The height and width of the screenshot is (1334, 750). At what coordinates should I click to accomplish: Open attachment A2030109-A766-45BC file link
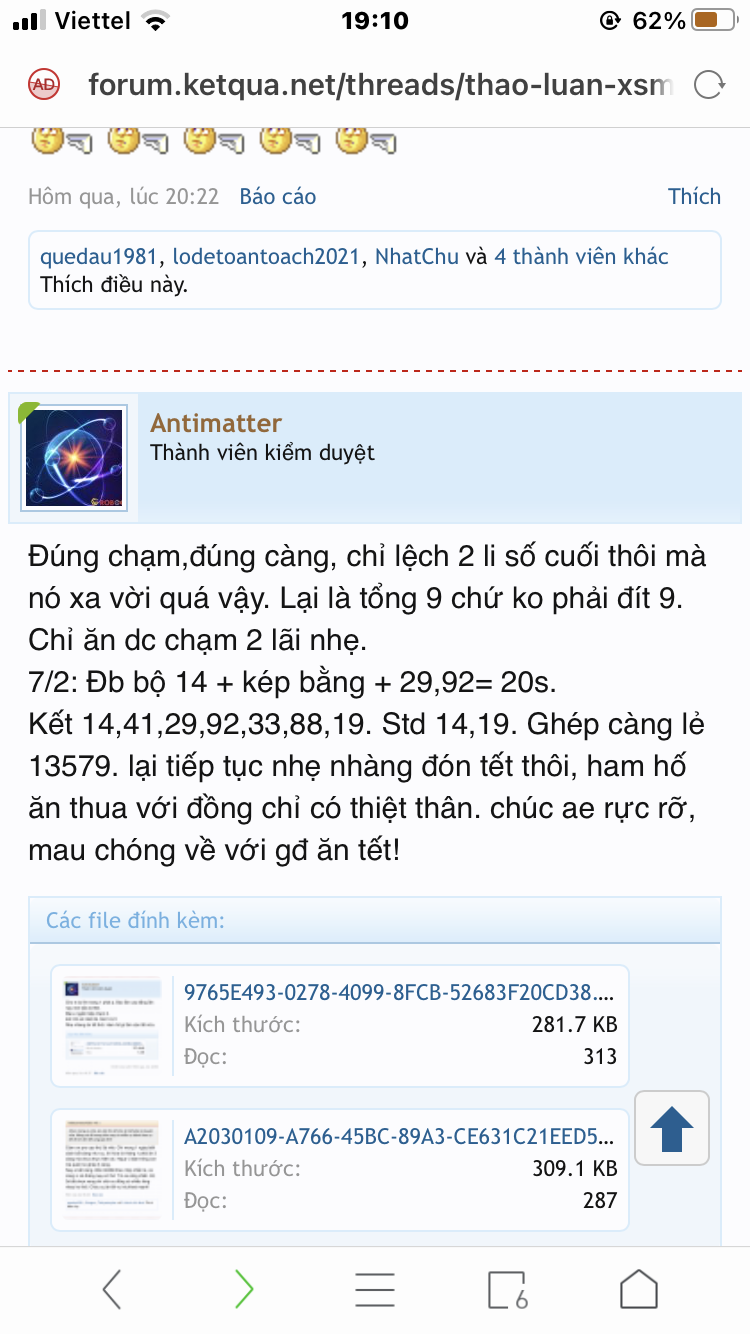(400, 1137)
